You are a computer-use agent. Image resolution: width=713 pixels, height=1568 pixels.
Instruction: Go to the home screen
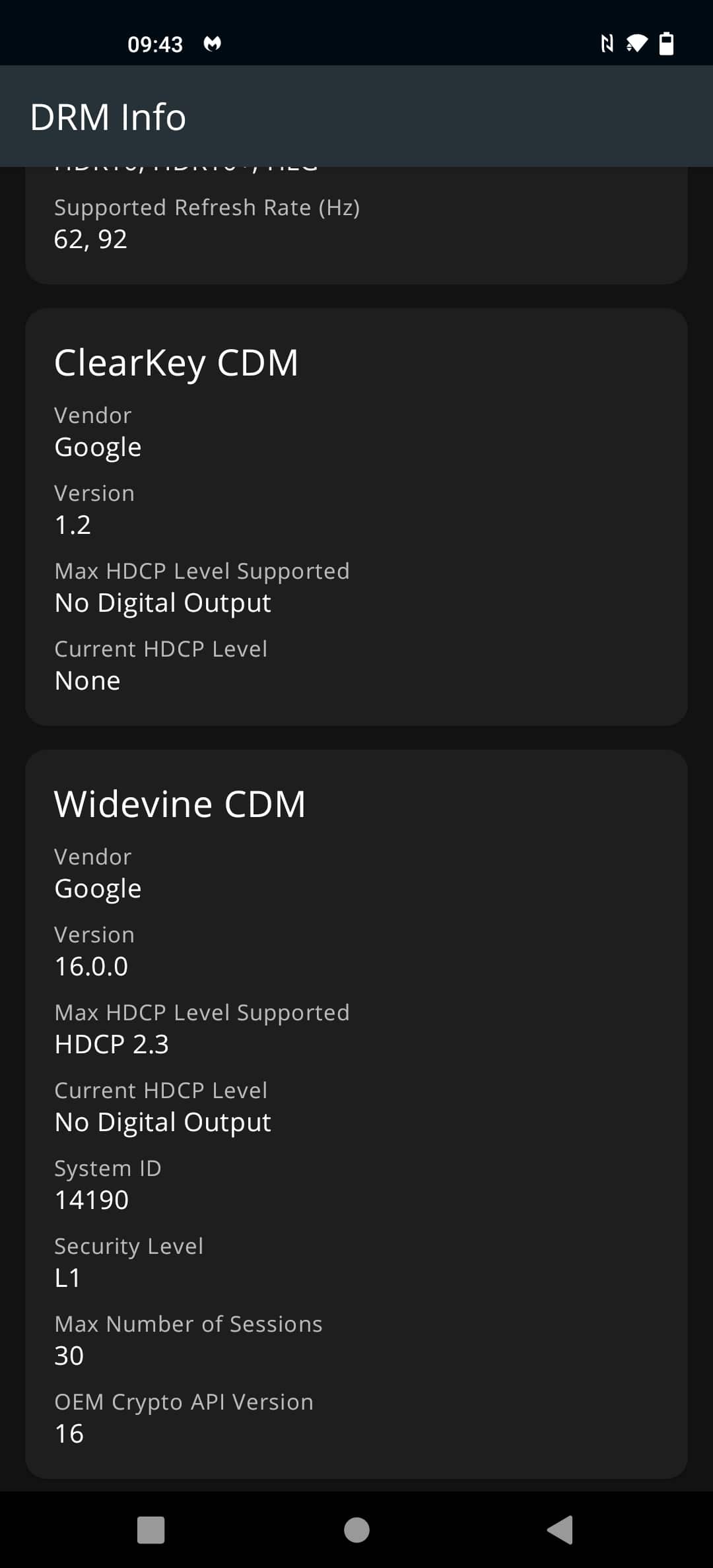pyautogui.click(x=356, y=1530)
